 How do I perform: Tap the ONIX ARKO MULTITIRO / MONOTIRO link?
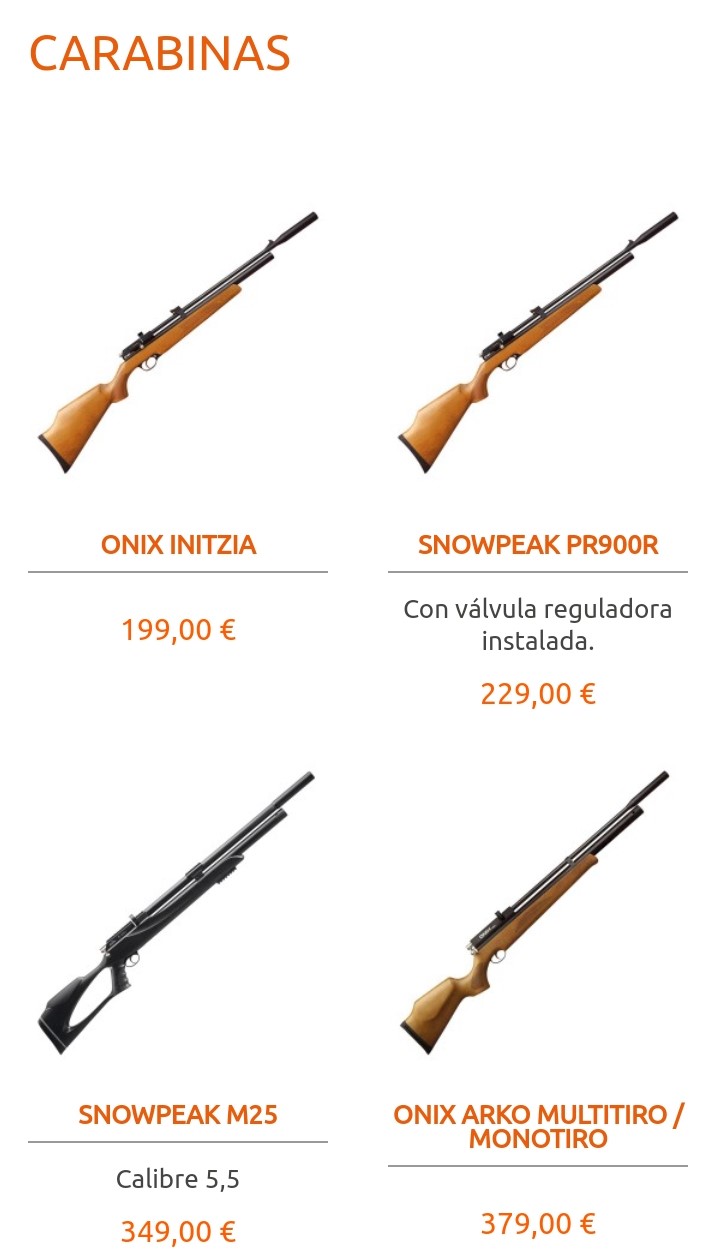[x=538, y=1127]
